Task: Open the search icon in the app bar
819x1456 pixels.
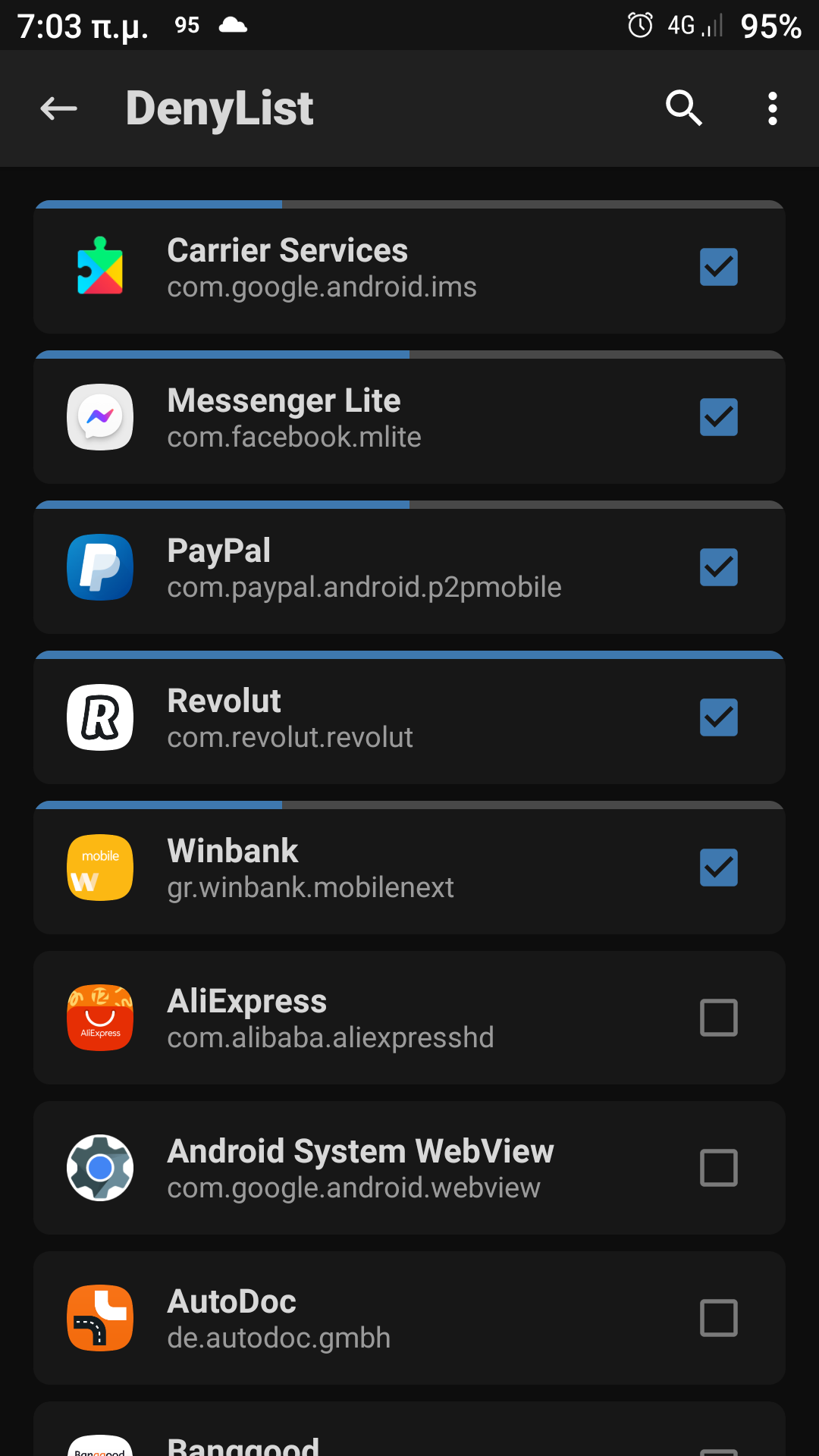Action: (x=683, y=108)
